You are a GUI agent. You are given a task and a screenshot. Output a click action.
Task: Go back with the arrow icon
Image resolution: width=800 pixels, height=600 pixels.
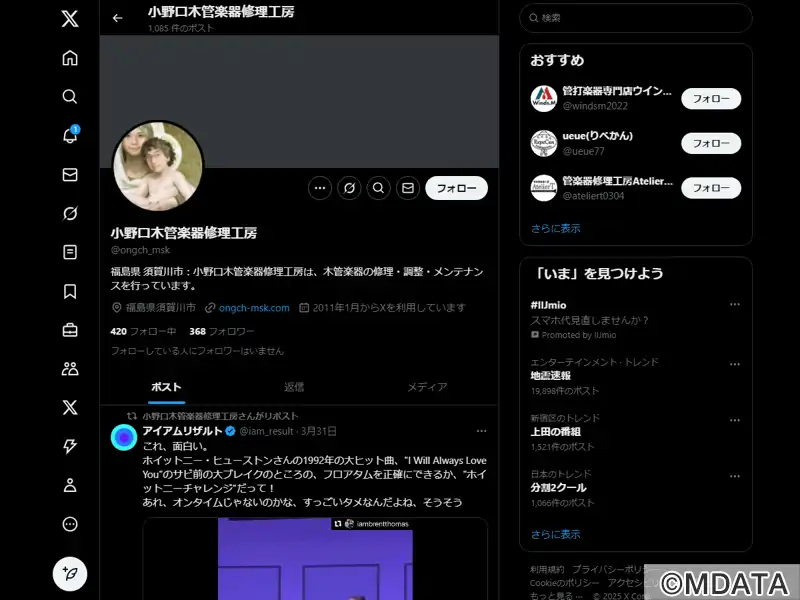(118, 18)
